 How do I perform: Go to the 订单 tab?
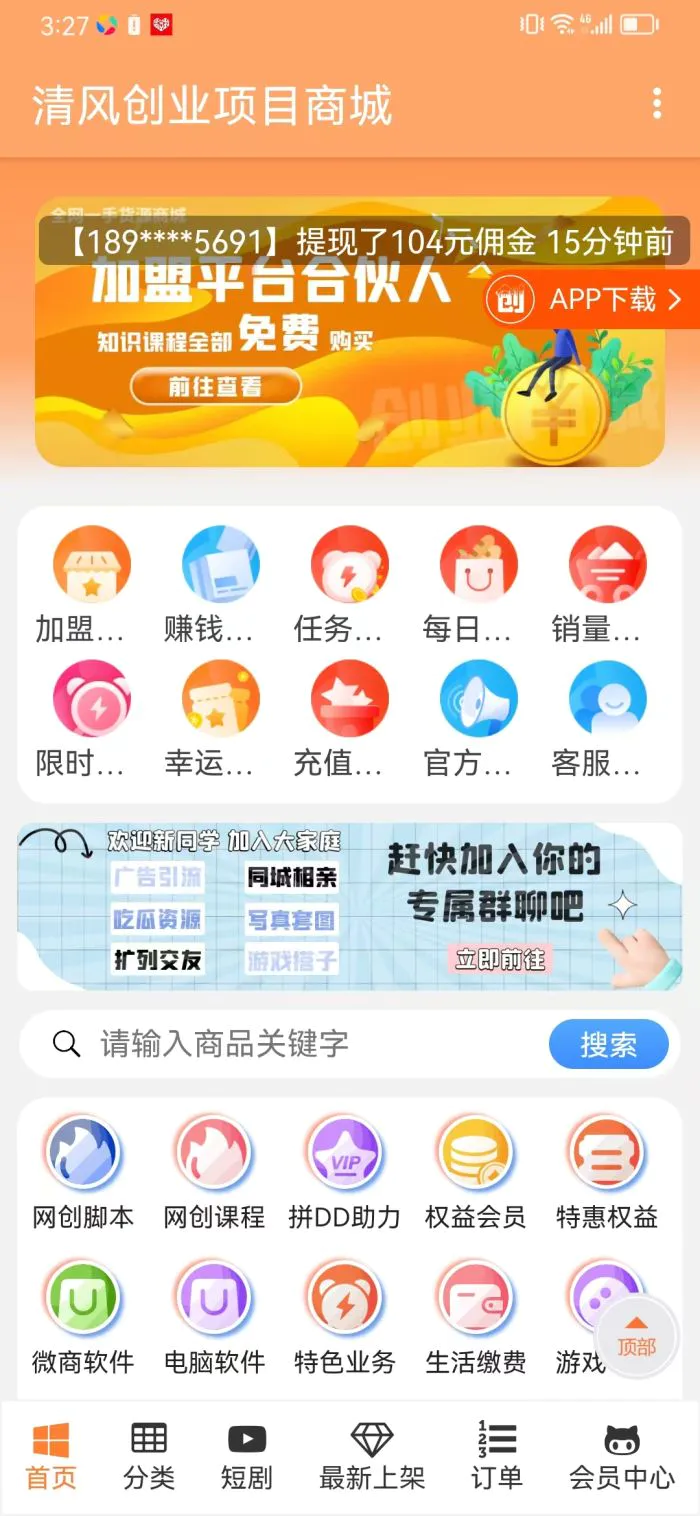coord(497,1457)
